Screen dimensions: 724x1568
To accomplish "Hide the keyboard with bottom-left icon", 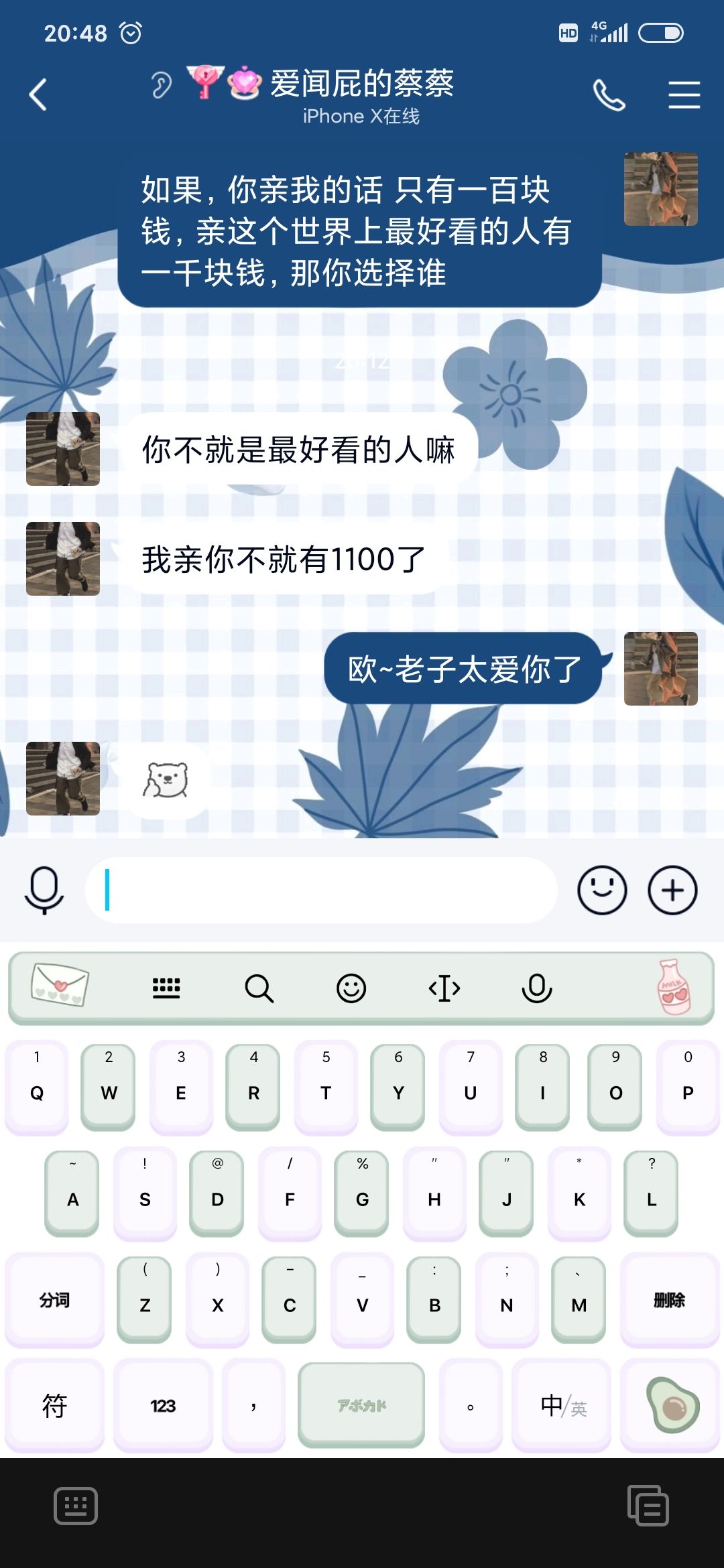I will click(76, 1506).
